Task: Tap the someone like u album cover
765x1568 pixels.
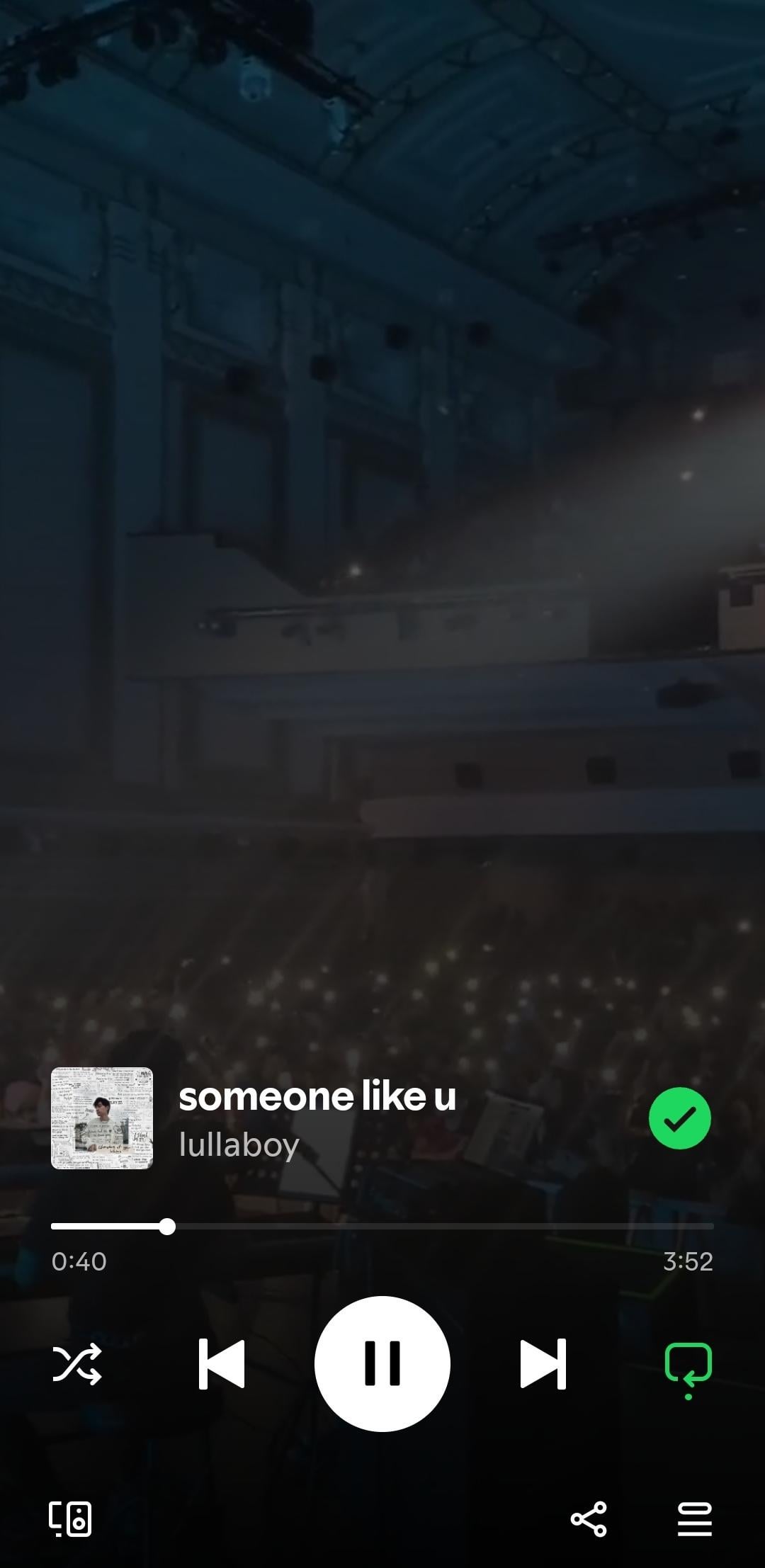Action: (102, 1118)
